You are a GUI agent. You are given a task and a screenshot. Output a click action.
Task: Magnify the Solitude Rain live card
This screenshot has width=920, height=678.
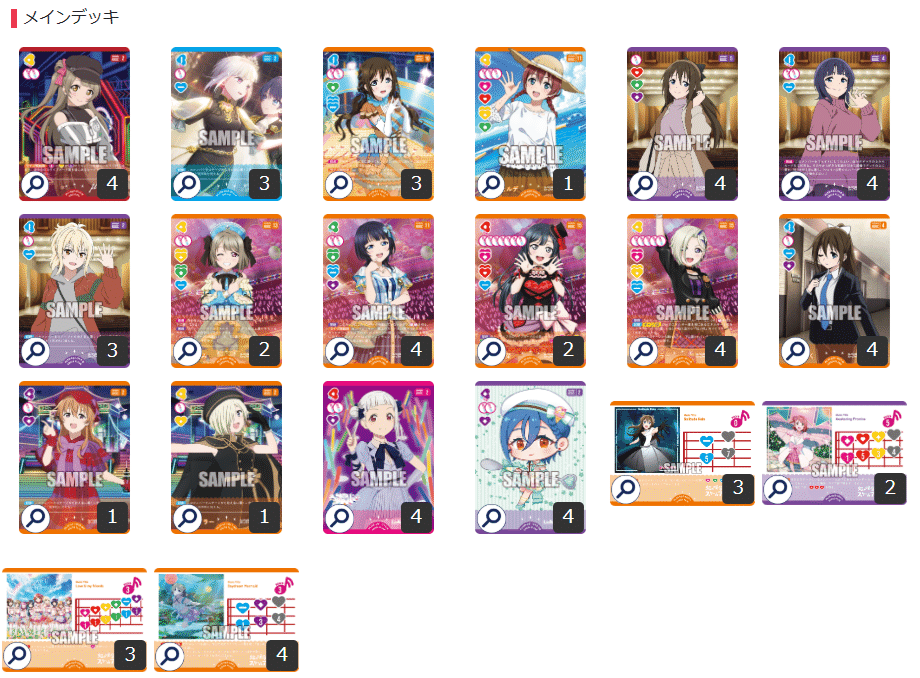626,489
